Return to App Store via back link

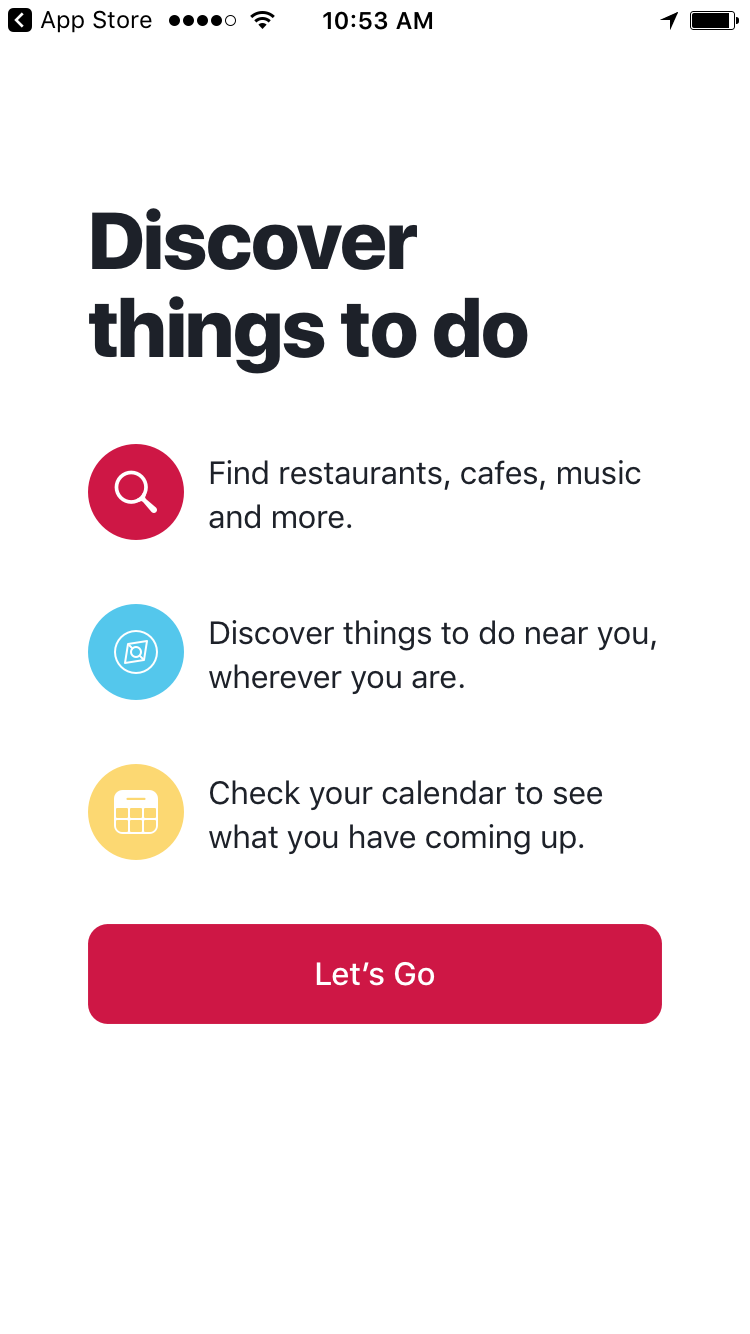click(x=80, y=21)
